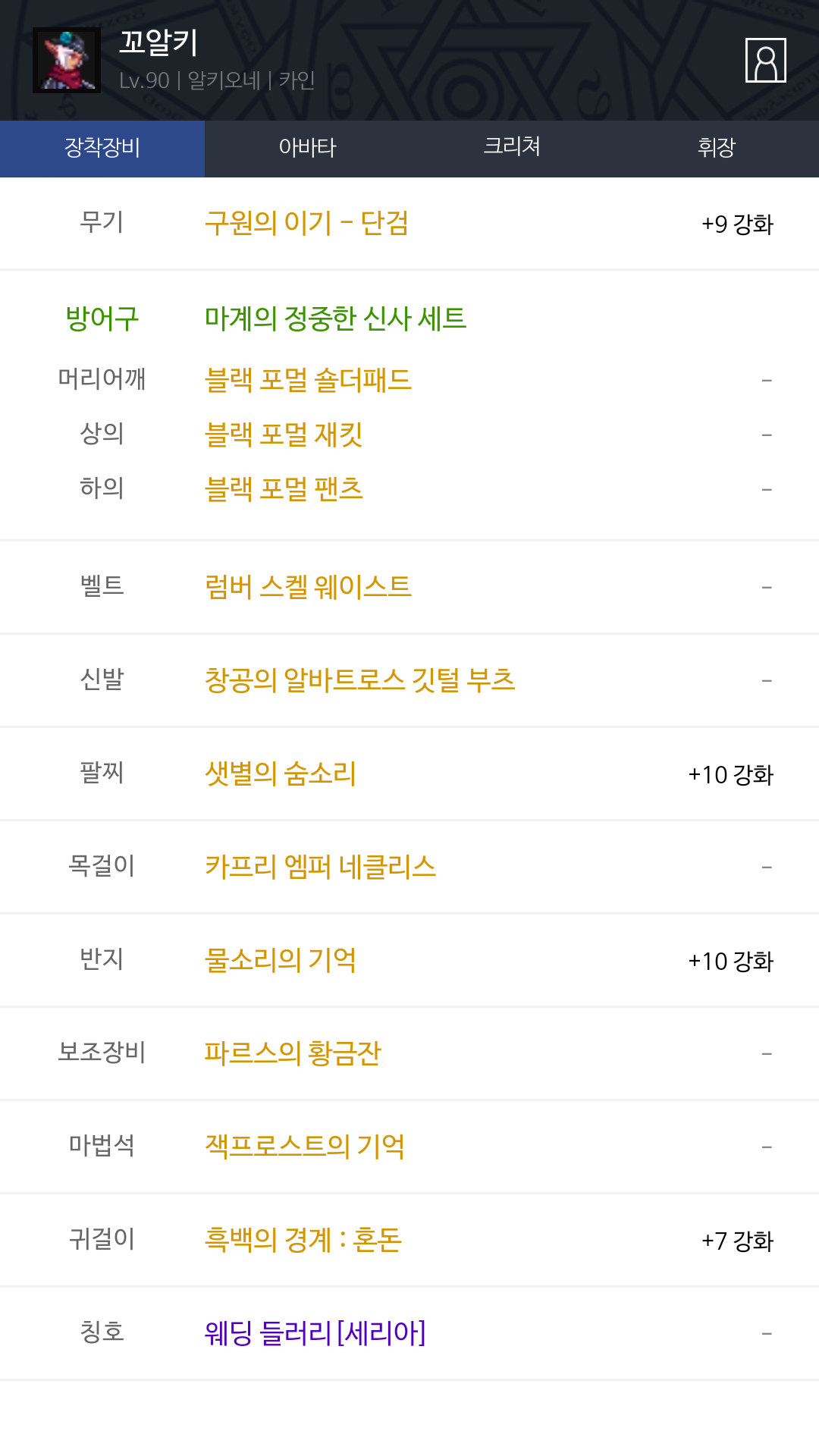Open the character profile icon
This screenshot has height=1456, width=819.
(765, 60)
